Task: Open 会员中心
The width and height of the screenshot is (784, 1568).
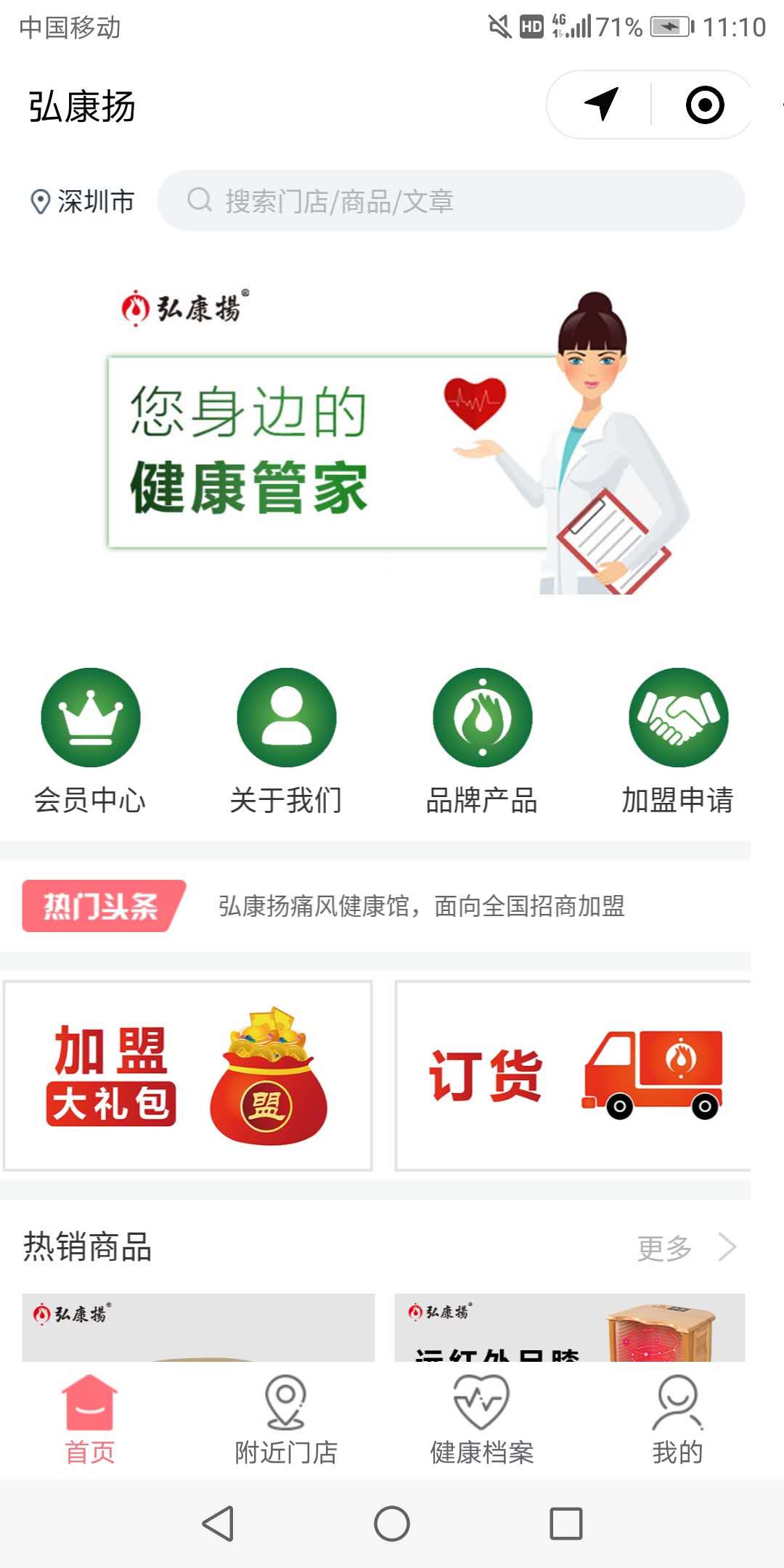Action: (x=90, y=740)
